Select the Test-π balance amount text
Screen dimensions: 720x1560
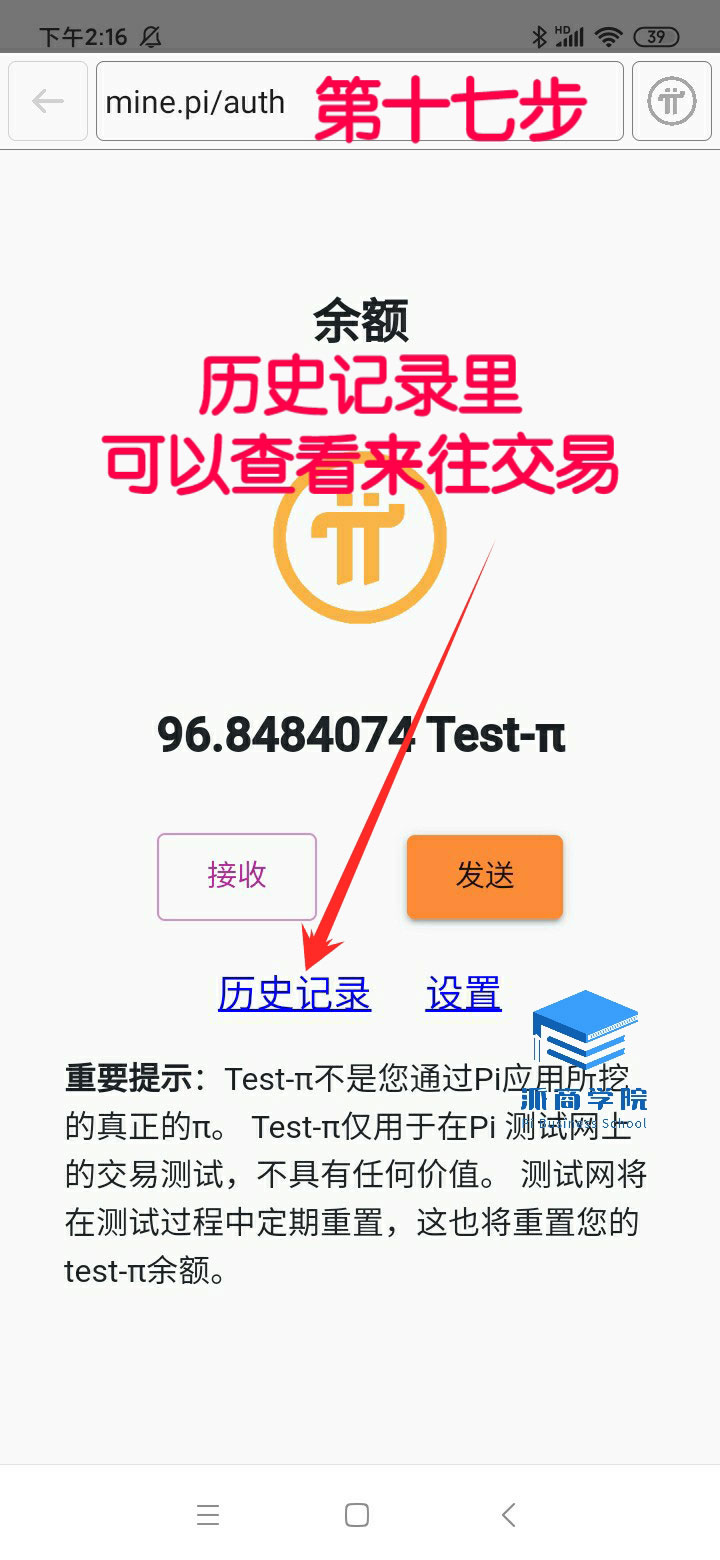[x=360, y=735]
